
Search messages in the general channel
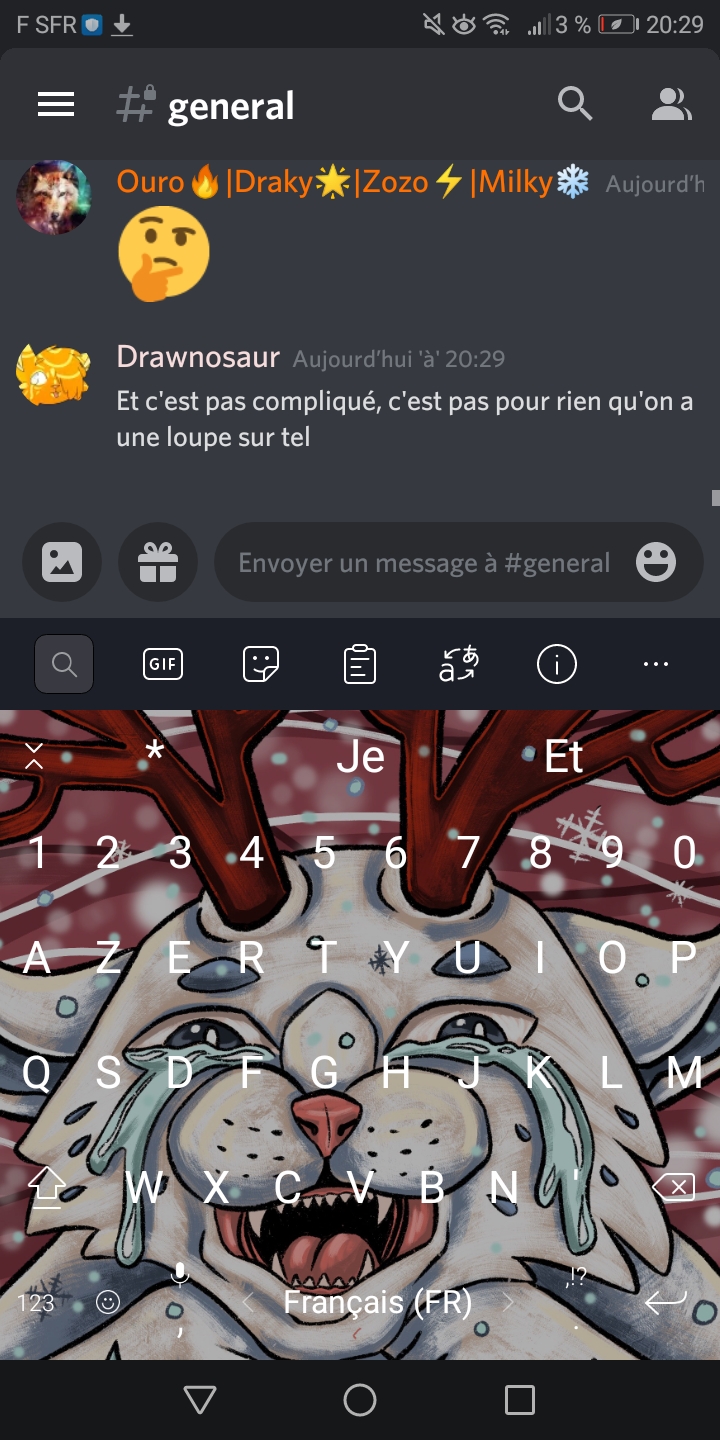tap(575, 104)
